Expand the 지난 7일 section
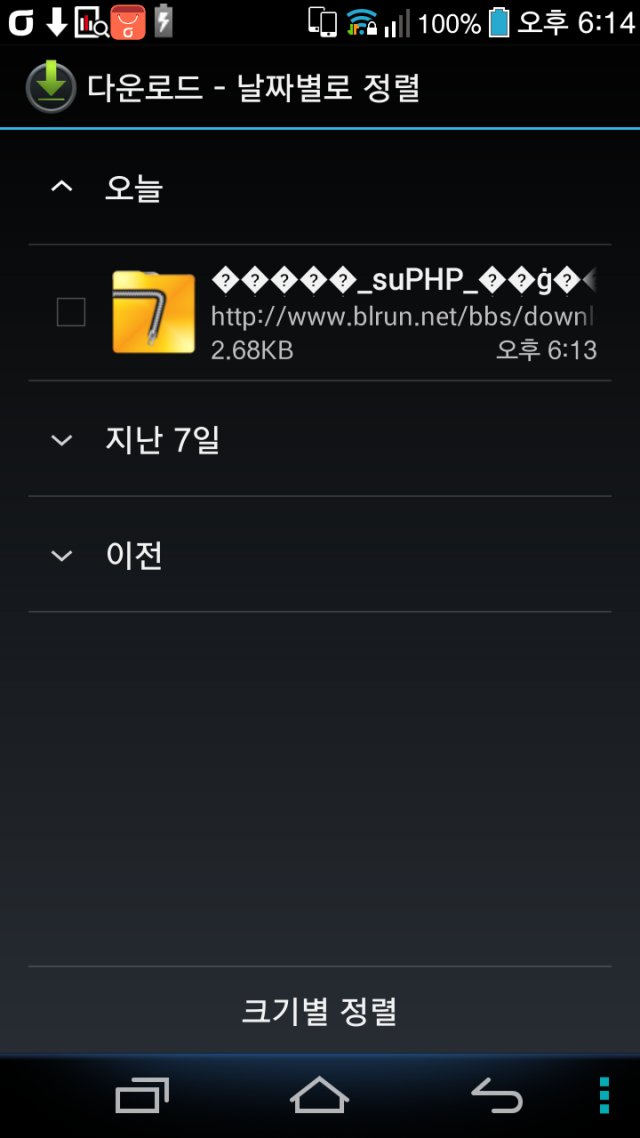 click(x=319, y=439)
